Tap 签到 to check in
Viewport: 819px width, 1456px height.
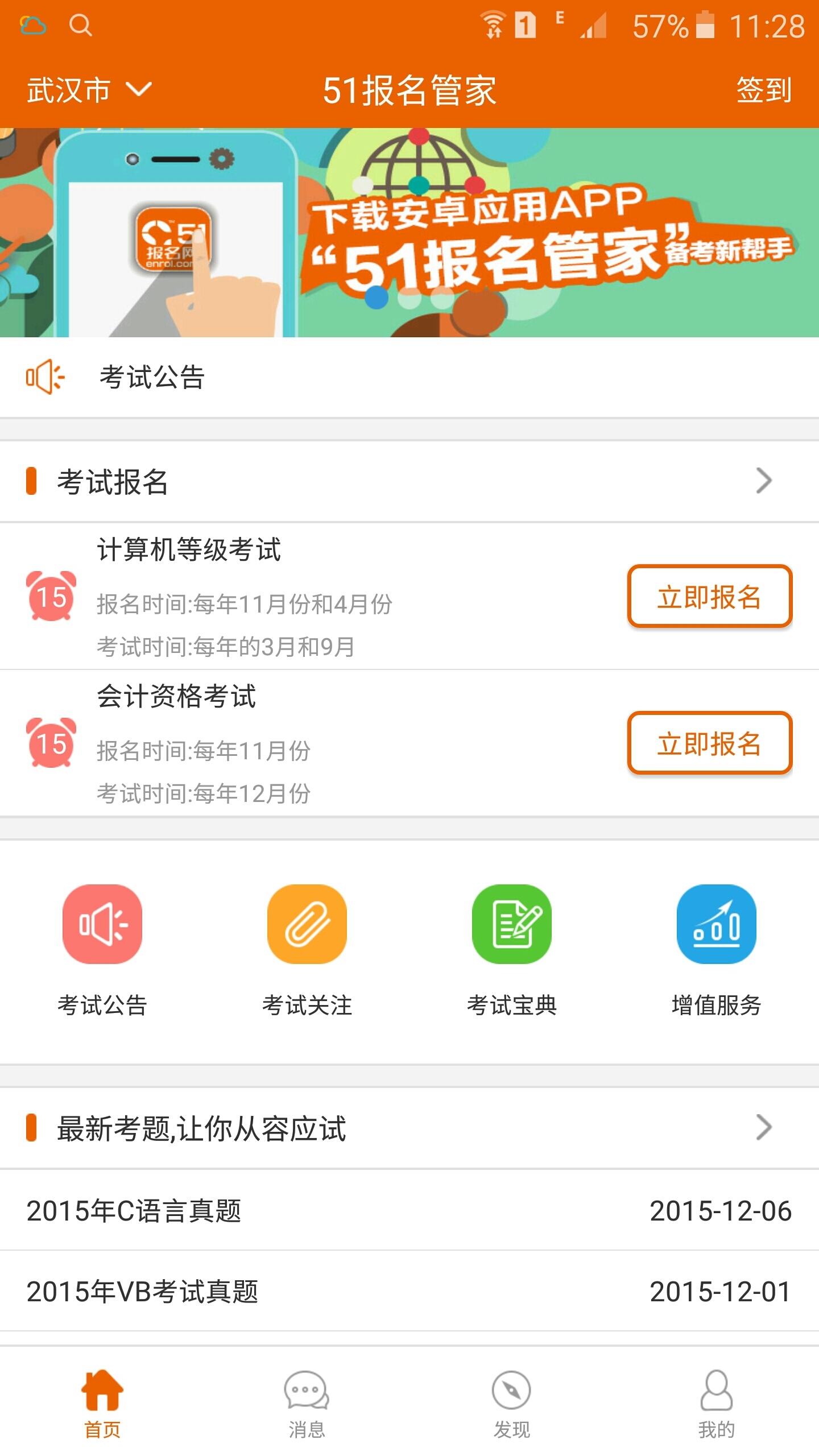(x=763, y=90)
